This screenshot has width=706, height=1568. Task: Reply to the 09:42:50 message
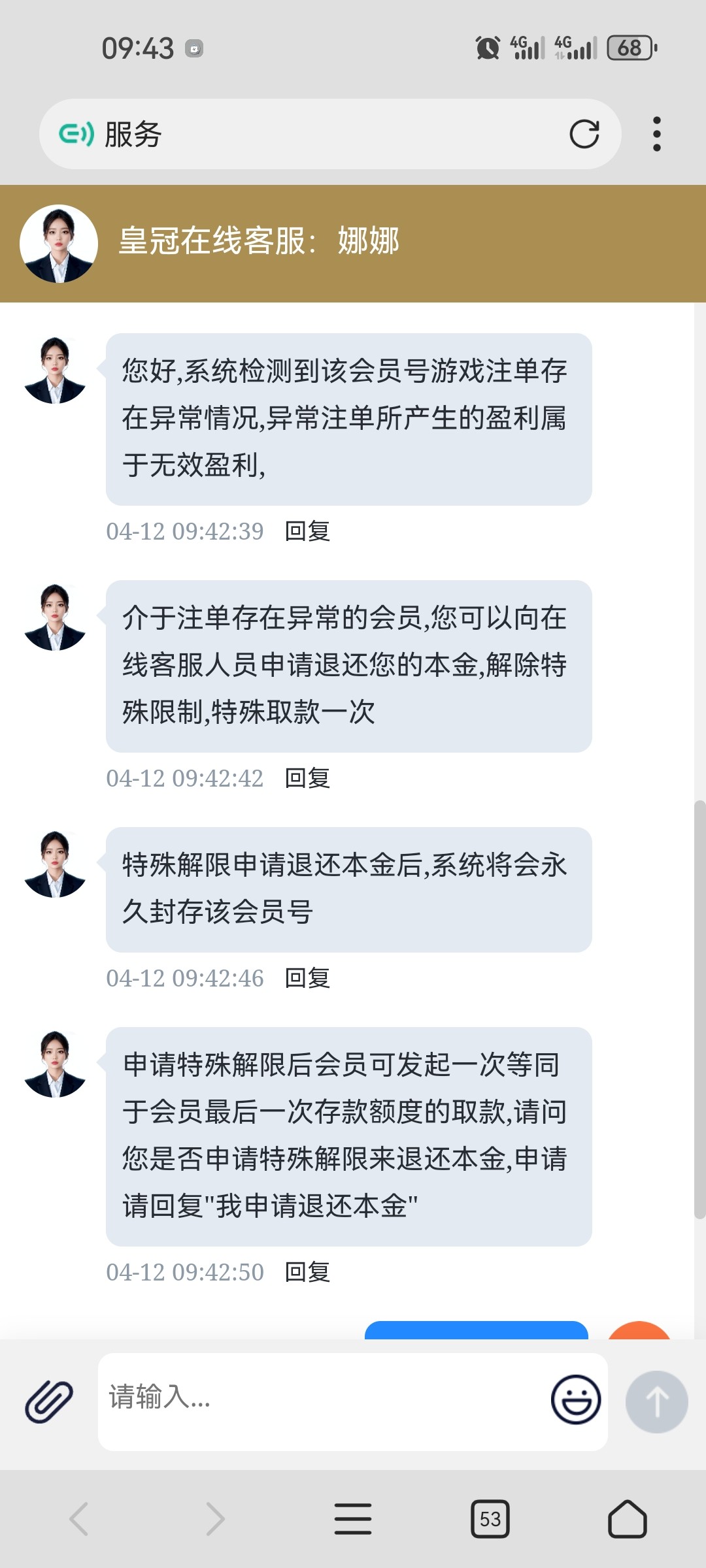308,1273
